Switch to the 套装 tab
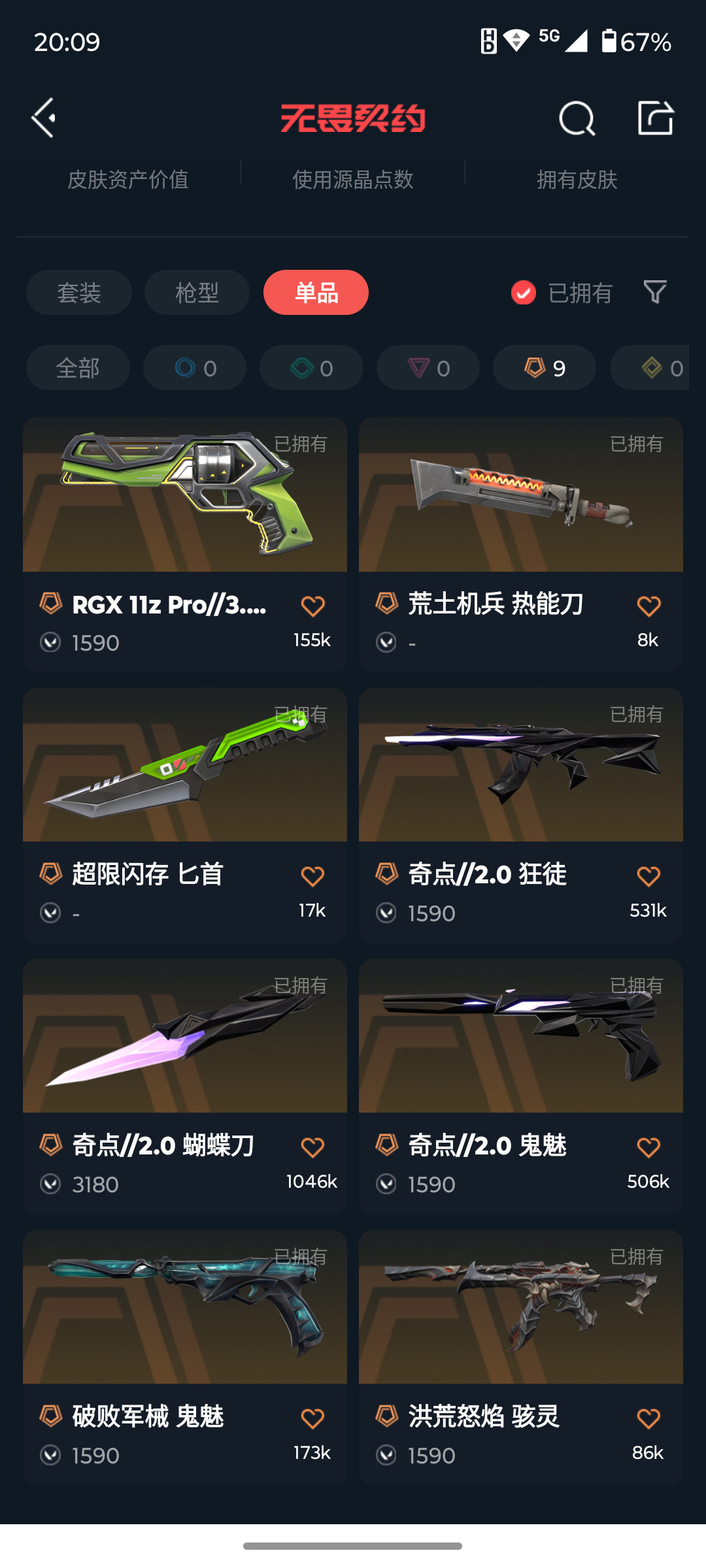 click(x=79, y=292)
